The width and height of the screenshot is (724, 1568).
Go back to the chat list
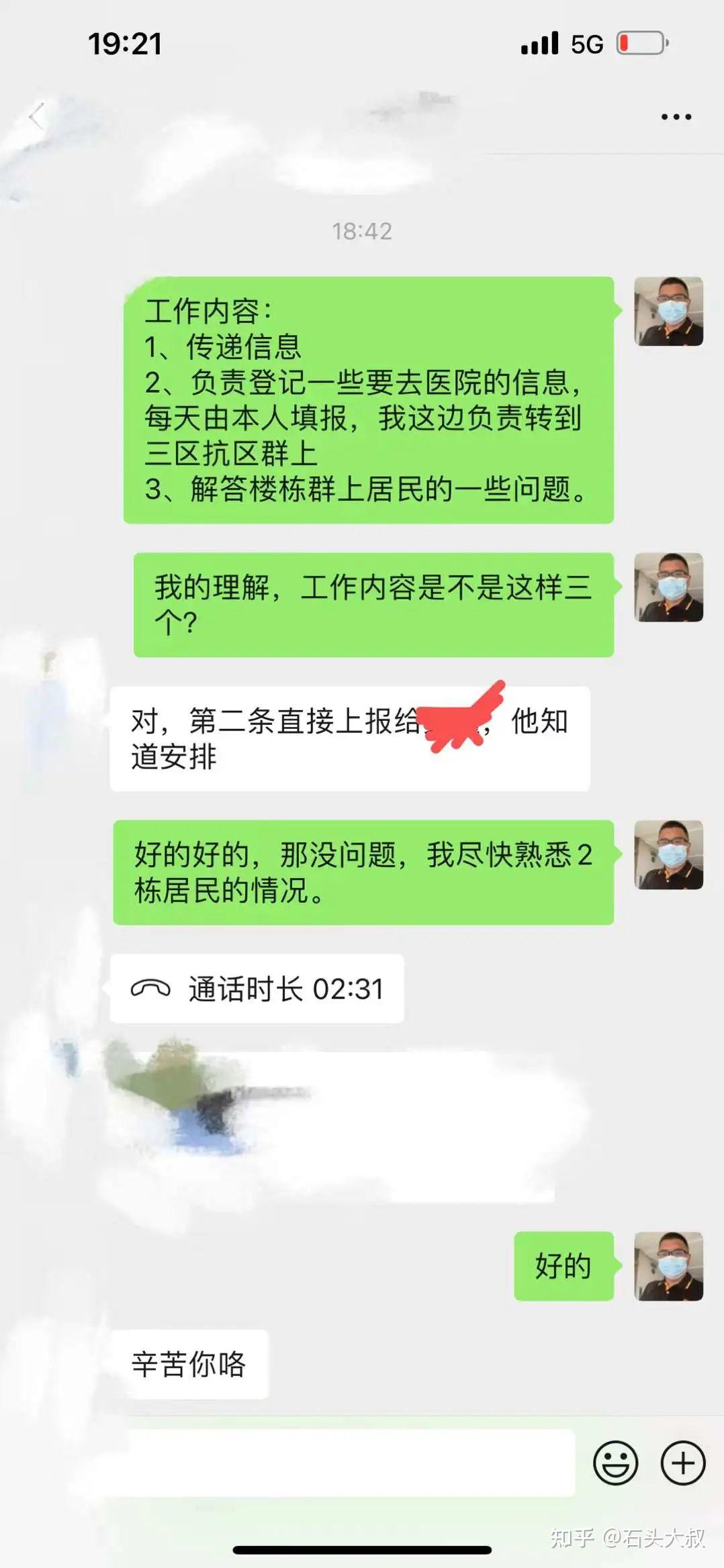coord(37,117)
